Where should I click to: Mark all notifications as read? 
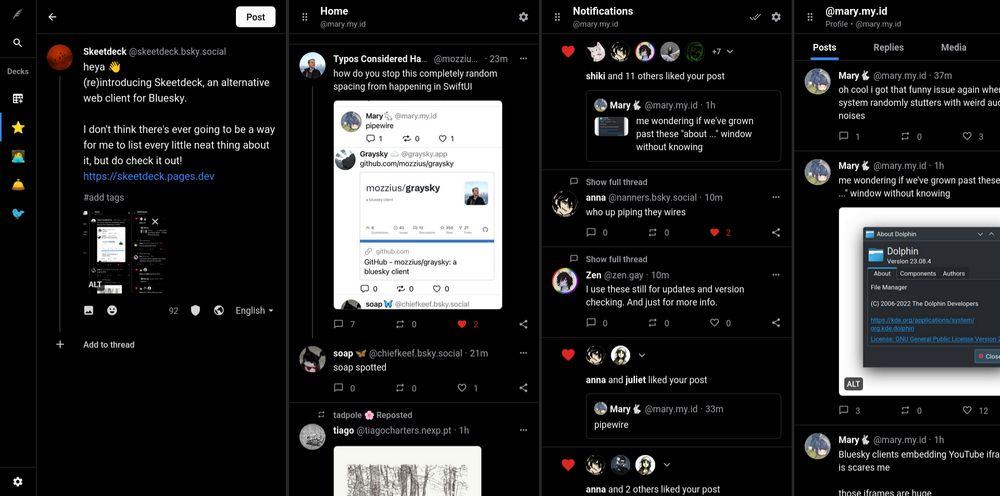[756, 17]
